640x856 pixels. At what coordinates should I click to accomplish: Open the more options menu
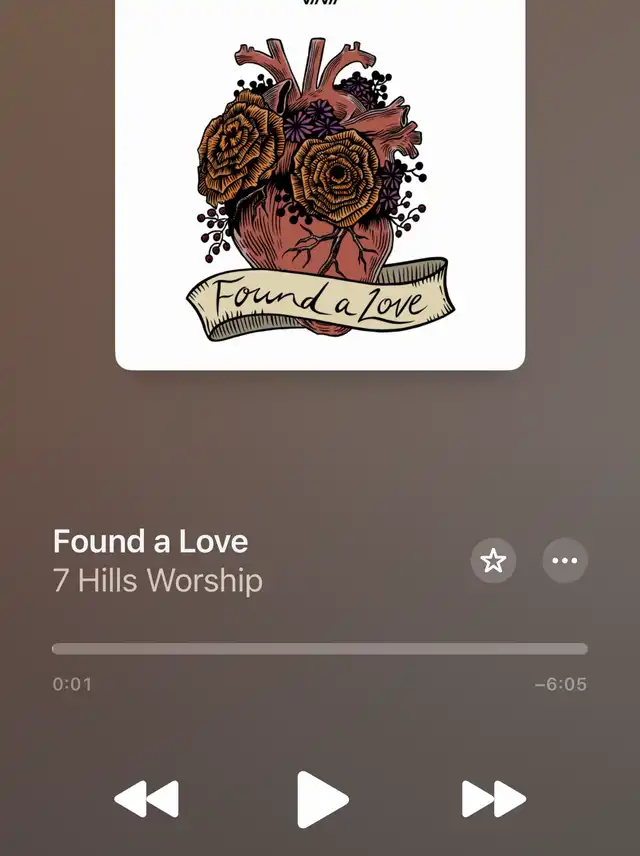[x=565, y=560]
